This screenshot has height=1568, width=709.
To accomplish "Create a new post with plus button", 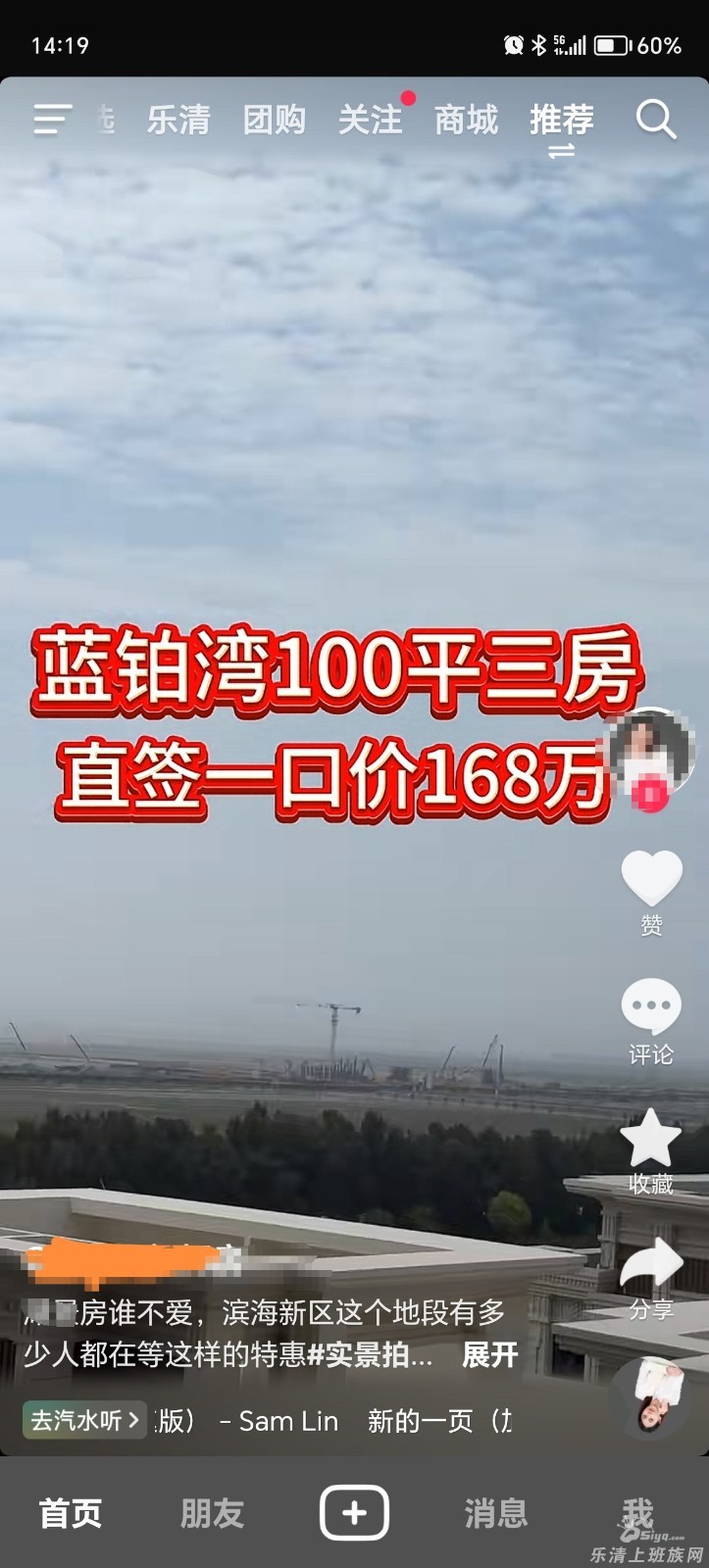I will point(354,1513).
